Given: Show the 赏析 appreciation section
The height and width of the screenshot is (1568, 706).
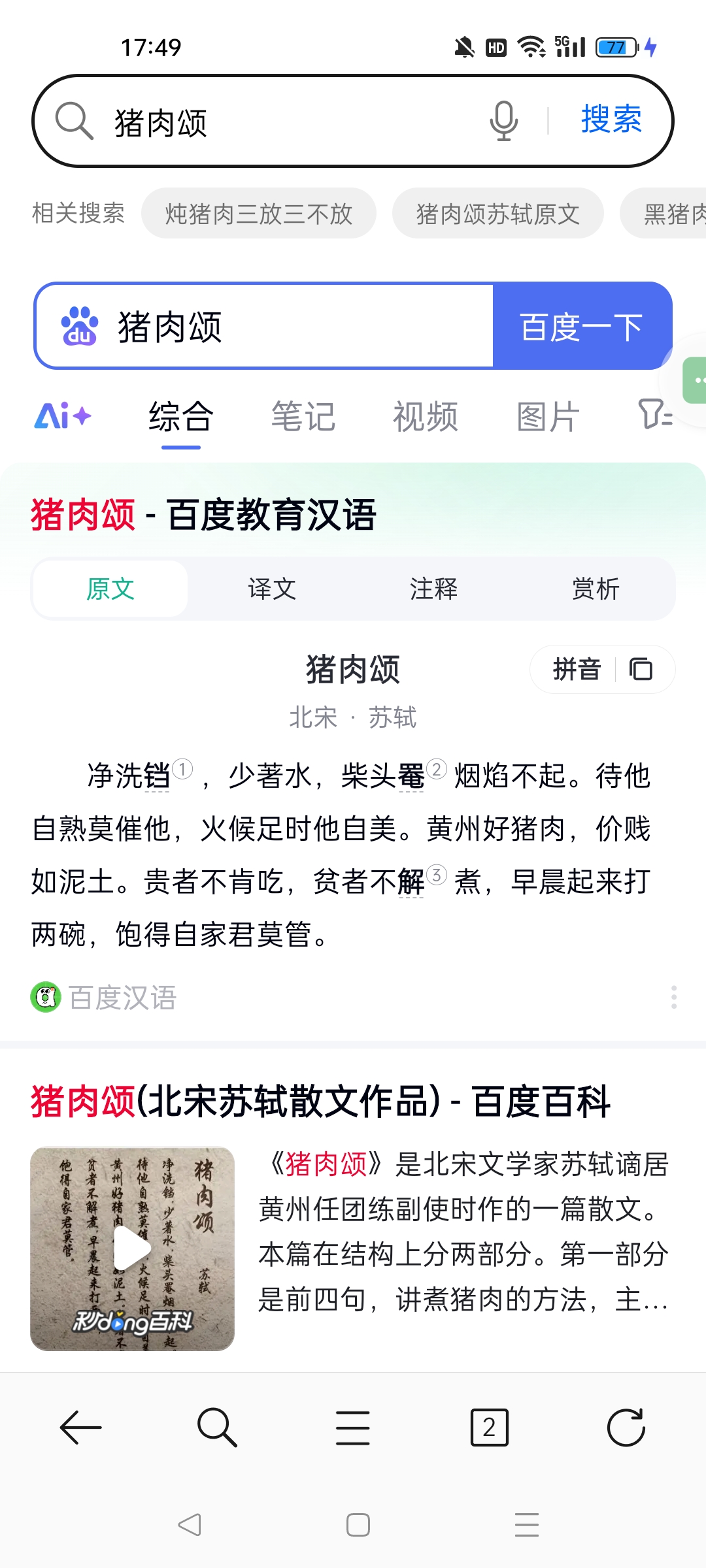Looking at the screenshot, I should [595, 589].
